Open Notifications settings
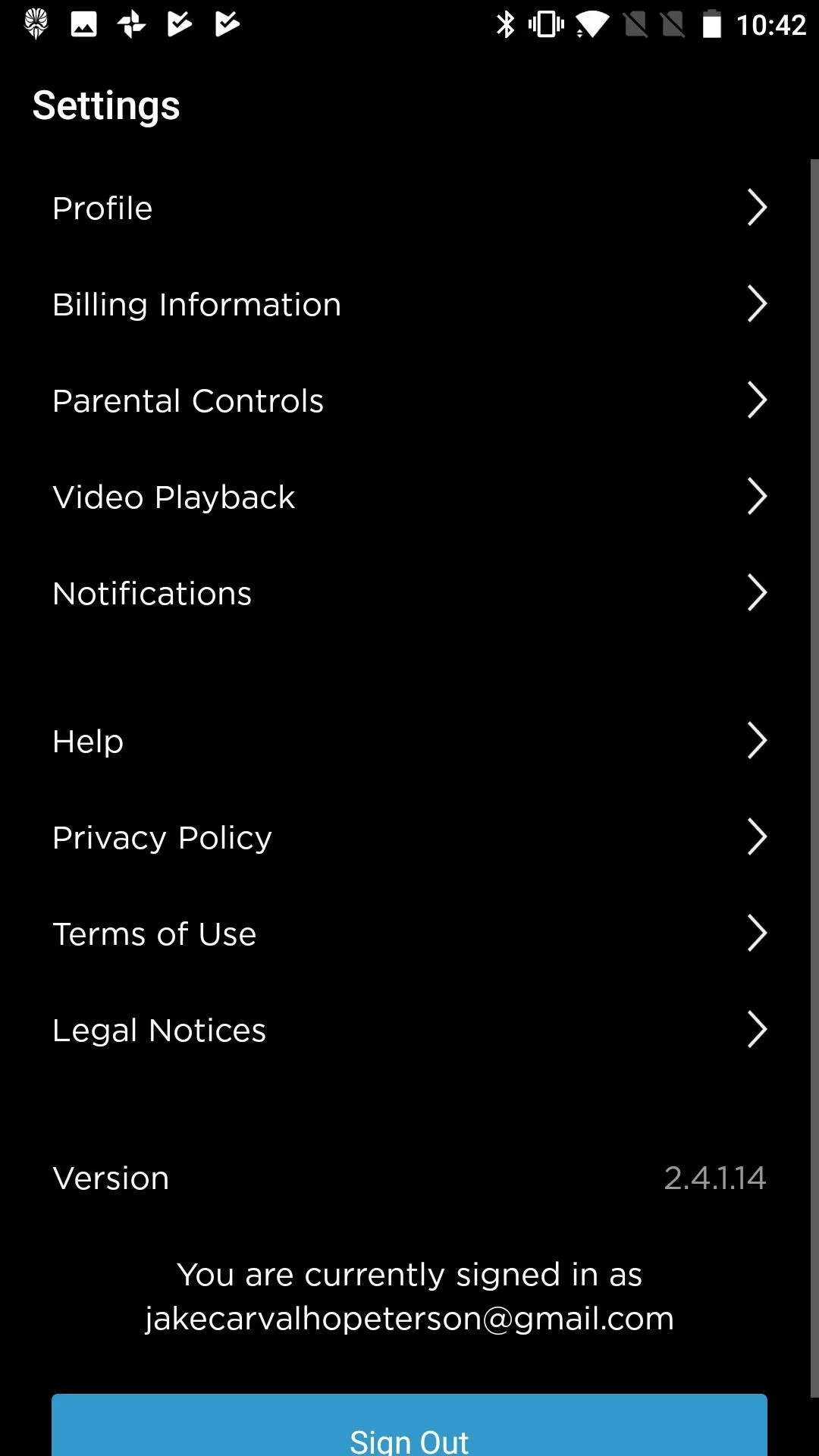Screen dimensions: 819x1456 tap(409, 593)
